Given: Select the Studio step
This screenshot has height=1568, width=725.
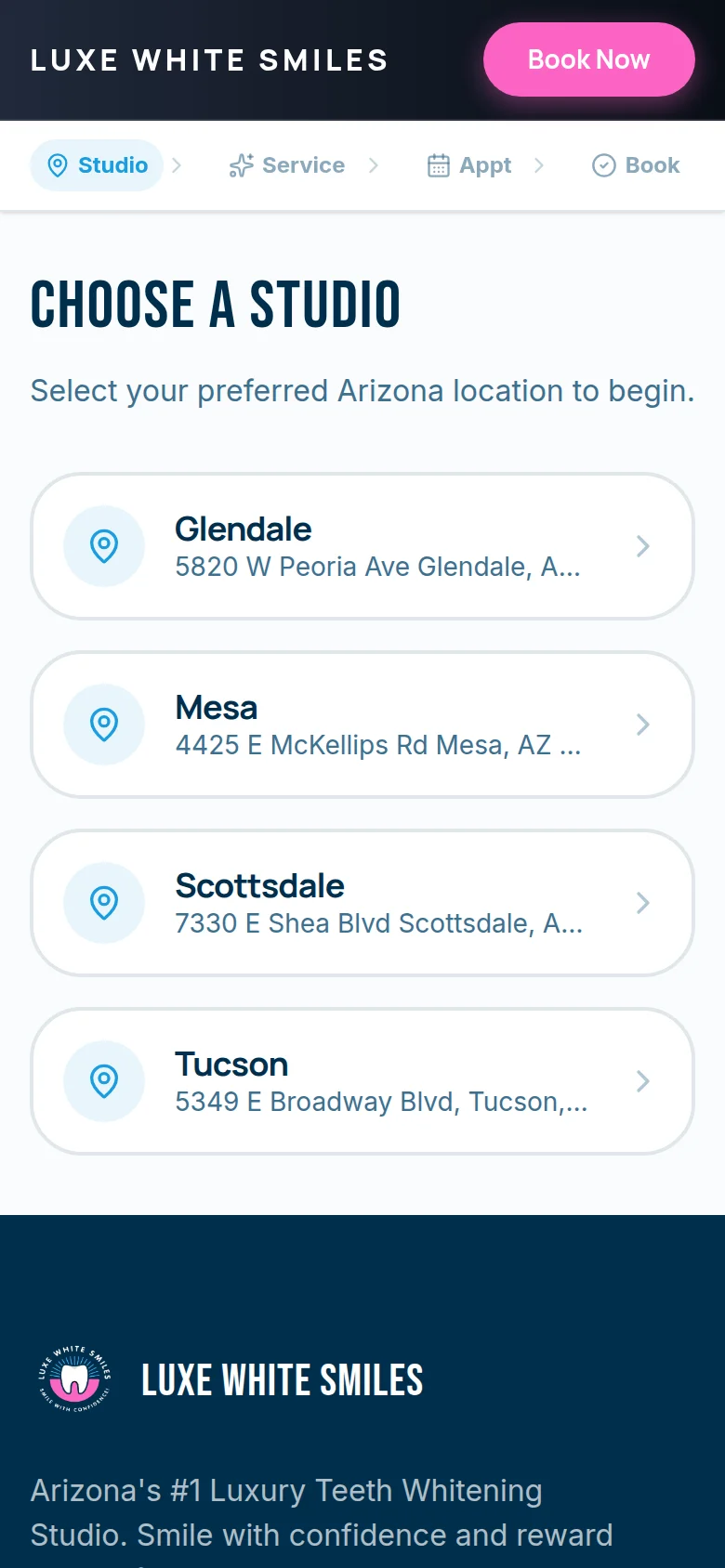Looking at the screenshot, I should point(97,165).
